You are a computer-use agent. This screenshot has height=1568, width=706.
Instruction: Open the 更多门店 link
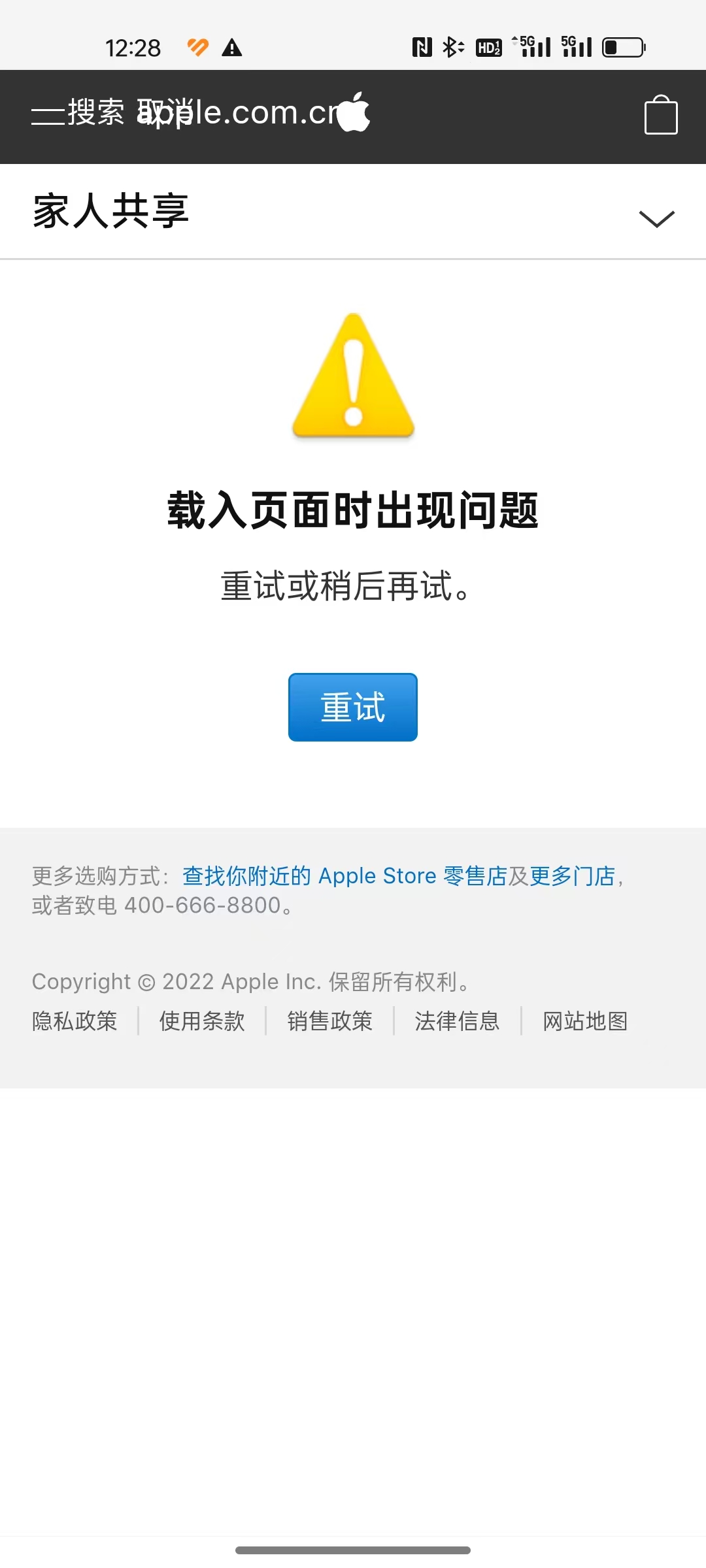click(x=572, y=876)
